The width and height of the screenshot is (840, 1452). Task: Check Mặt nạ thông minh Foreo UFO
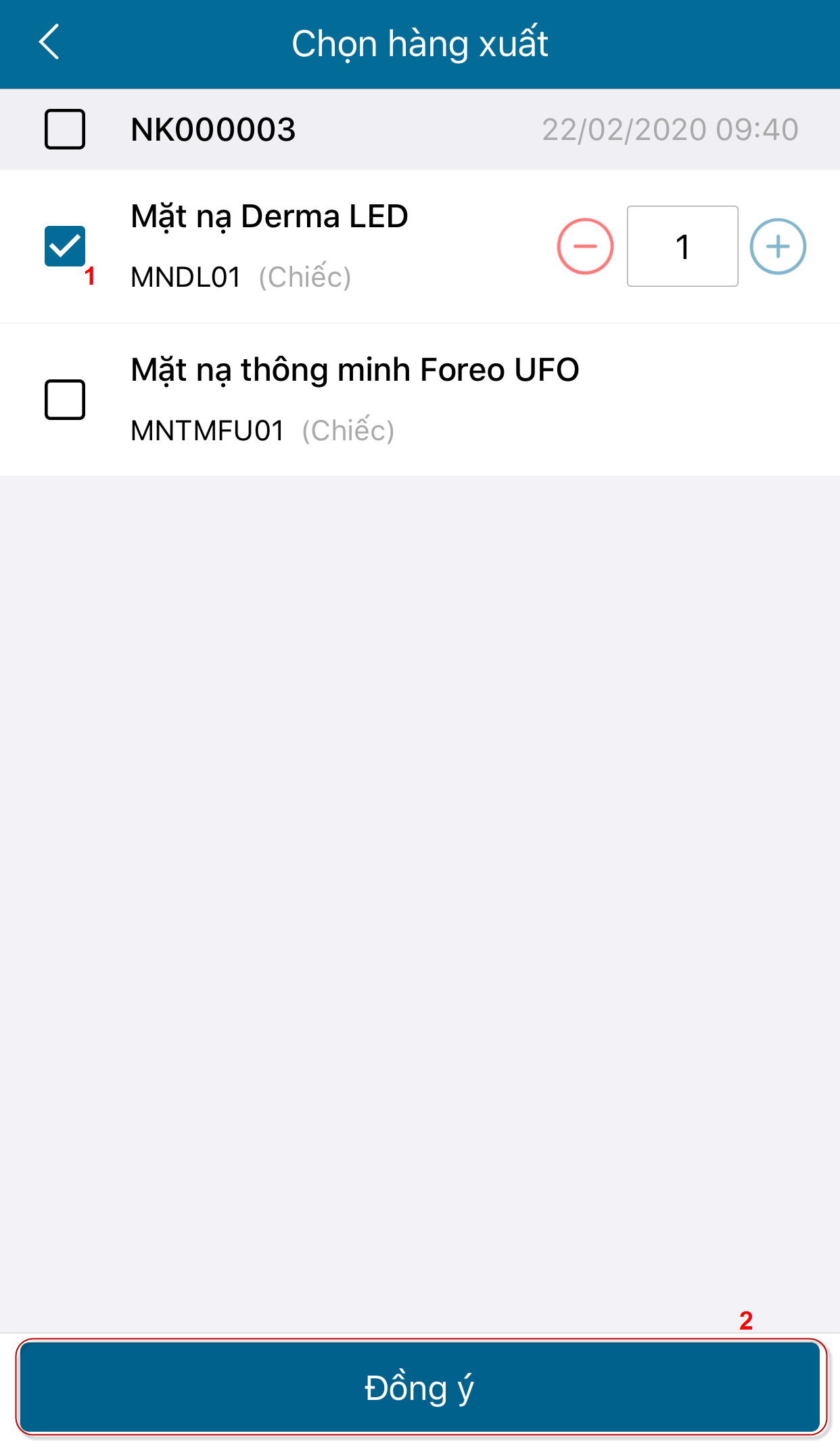[x=65, y=400]
